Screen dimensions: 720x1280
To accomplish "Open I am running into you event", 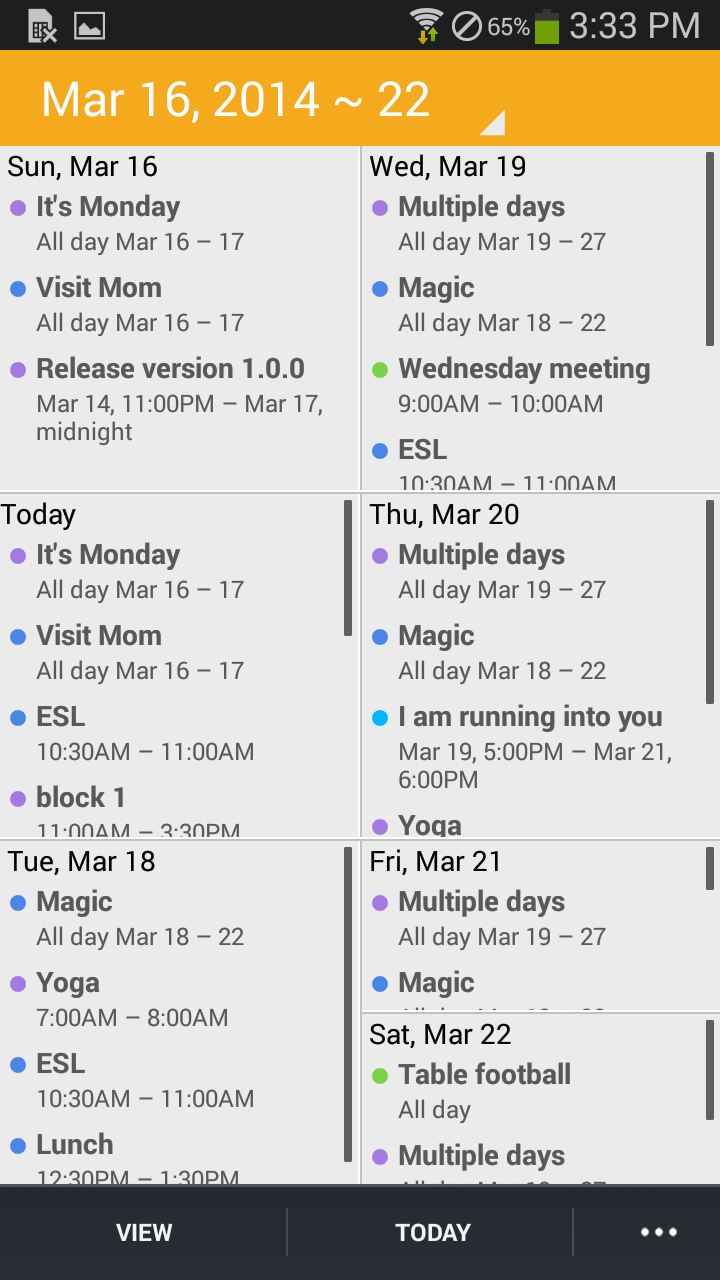I will click(x=530, y=718).
